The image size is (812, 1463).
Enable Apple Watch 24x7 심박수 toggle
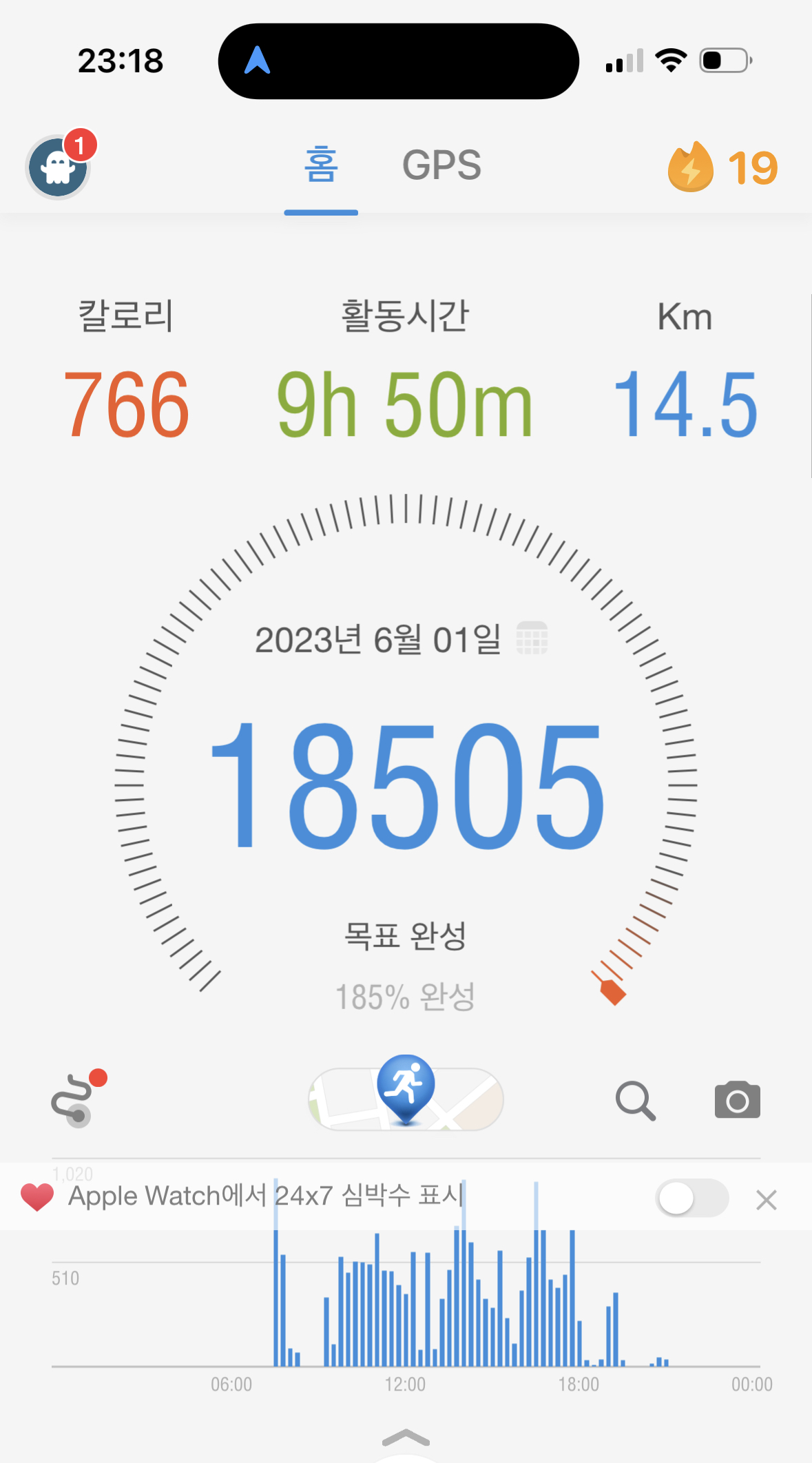(x=691, y=1199)
